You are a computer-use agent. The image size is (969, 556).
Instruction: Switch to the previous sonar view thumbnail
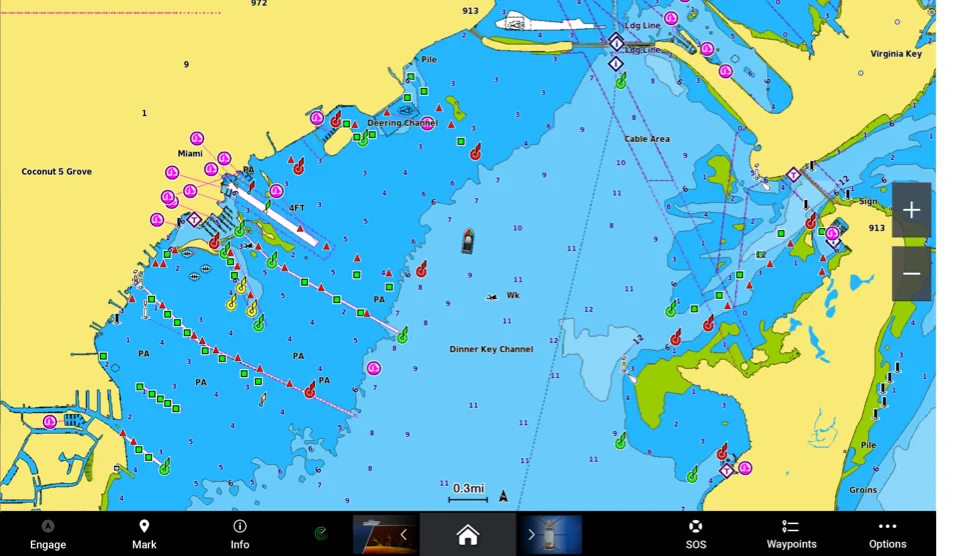click(x=385, y=534)
